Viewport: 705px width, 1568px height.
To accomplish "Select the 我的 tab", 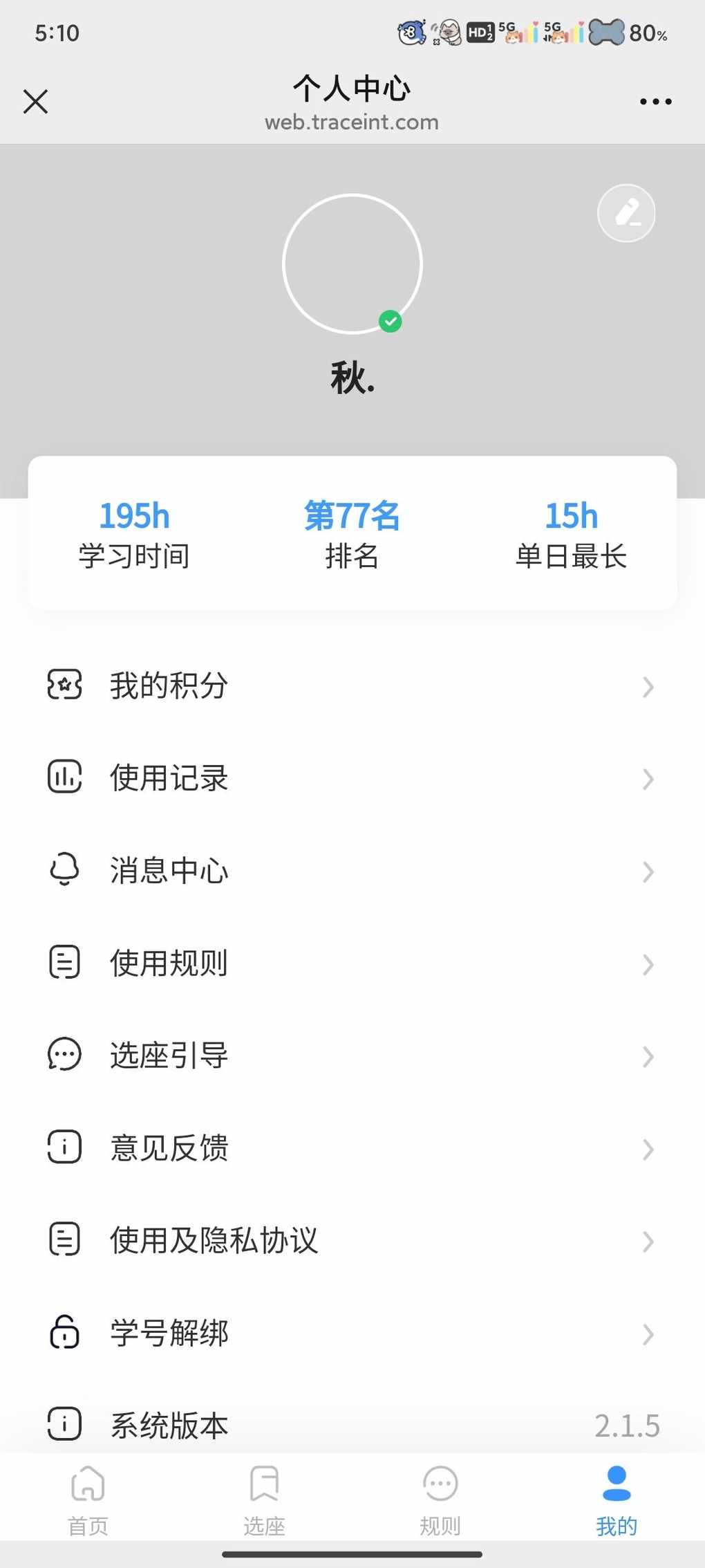I will [617, 1498].
